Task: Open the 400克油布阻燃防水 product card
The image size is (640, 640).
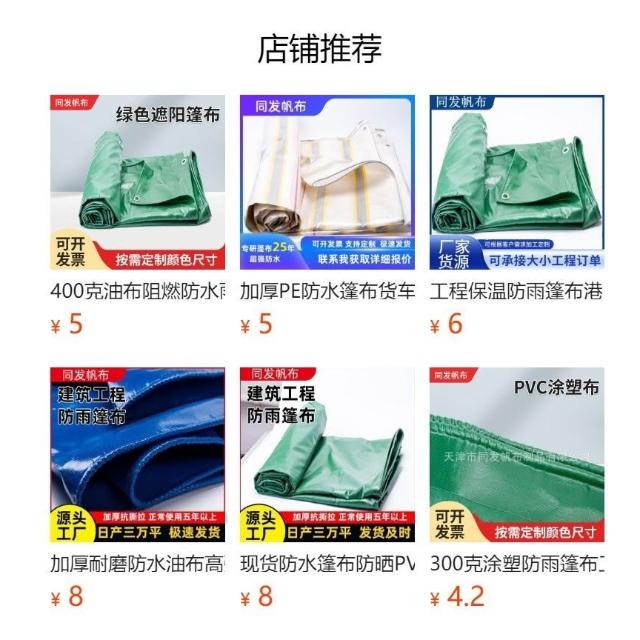Action: coord(138,183)
